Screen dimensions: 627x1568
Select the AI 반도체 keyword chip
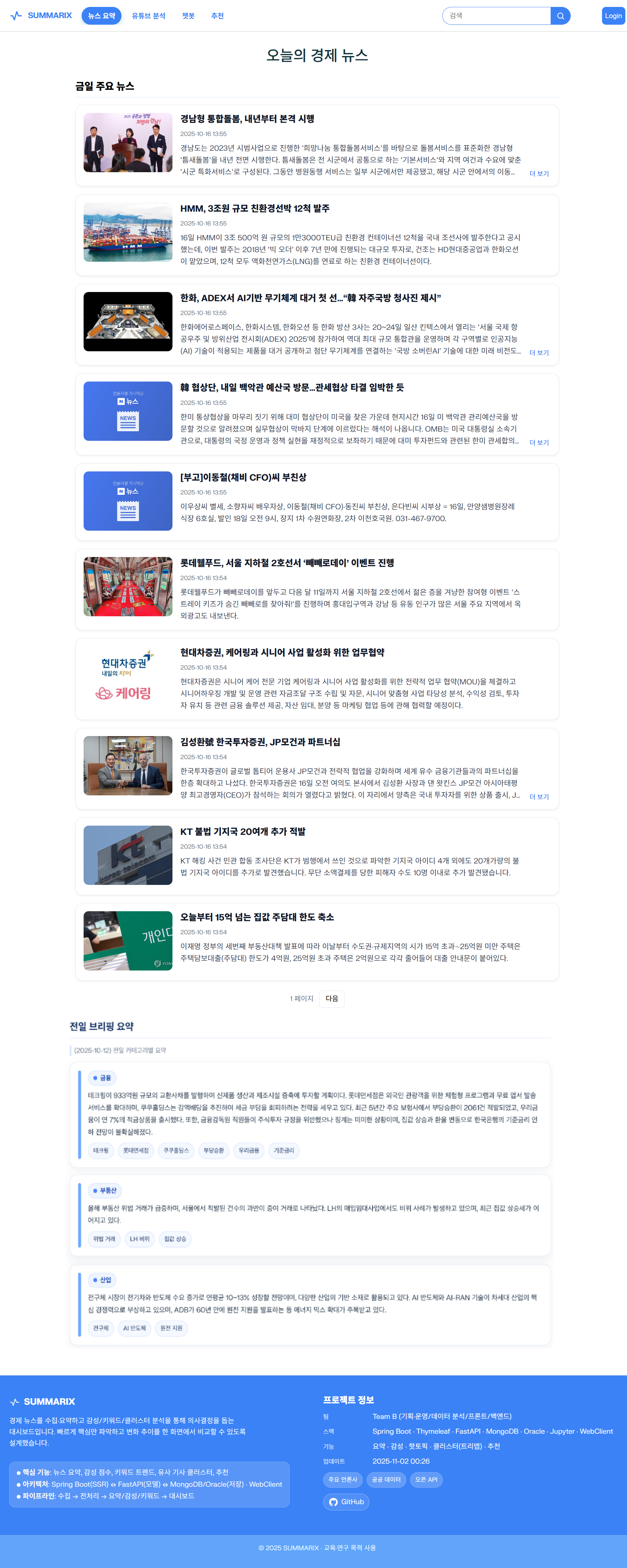(135, 1328)
